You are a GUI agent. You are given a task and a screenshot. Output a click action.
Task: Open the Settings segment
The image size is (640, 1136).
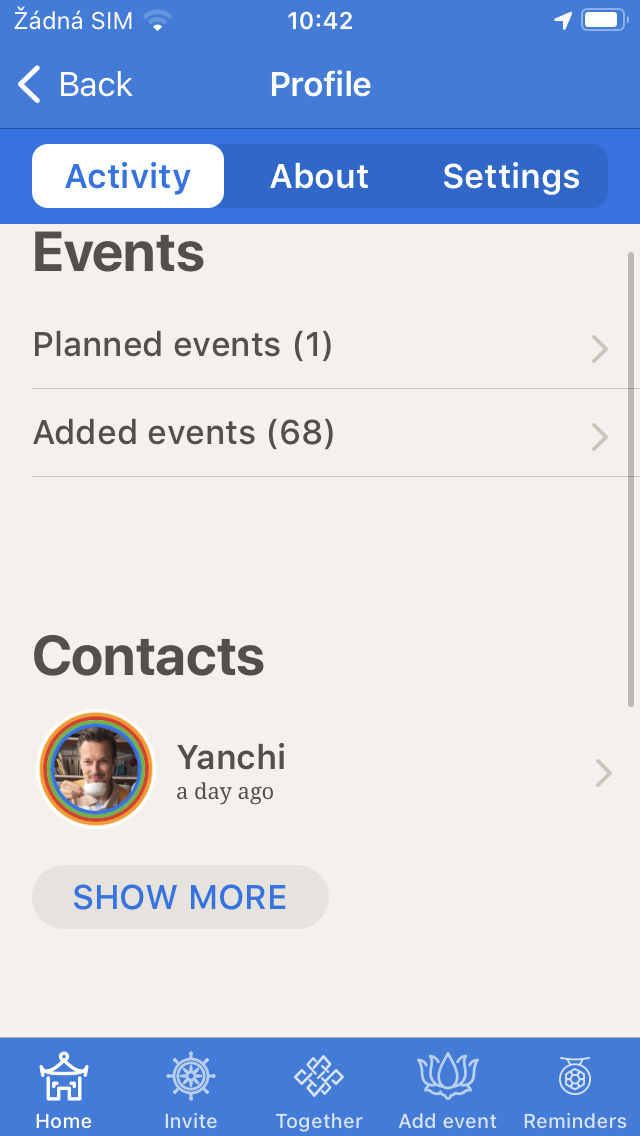(511, 176)
